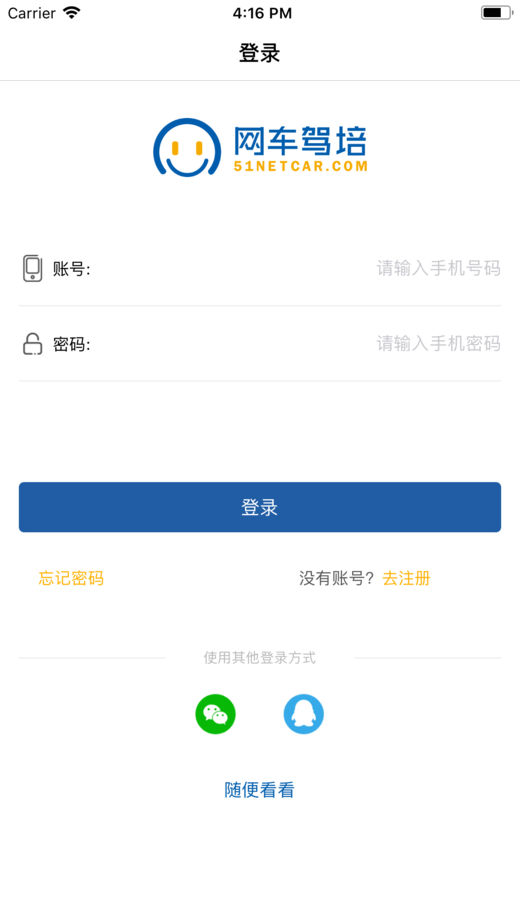
Task: Open the 忘记密码 link
Action: point(71,578)
